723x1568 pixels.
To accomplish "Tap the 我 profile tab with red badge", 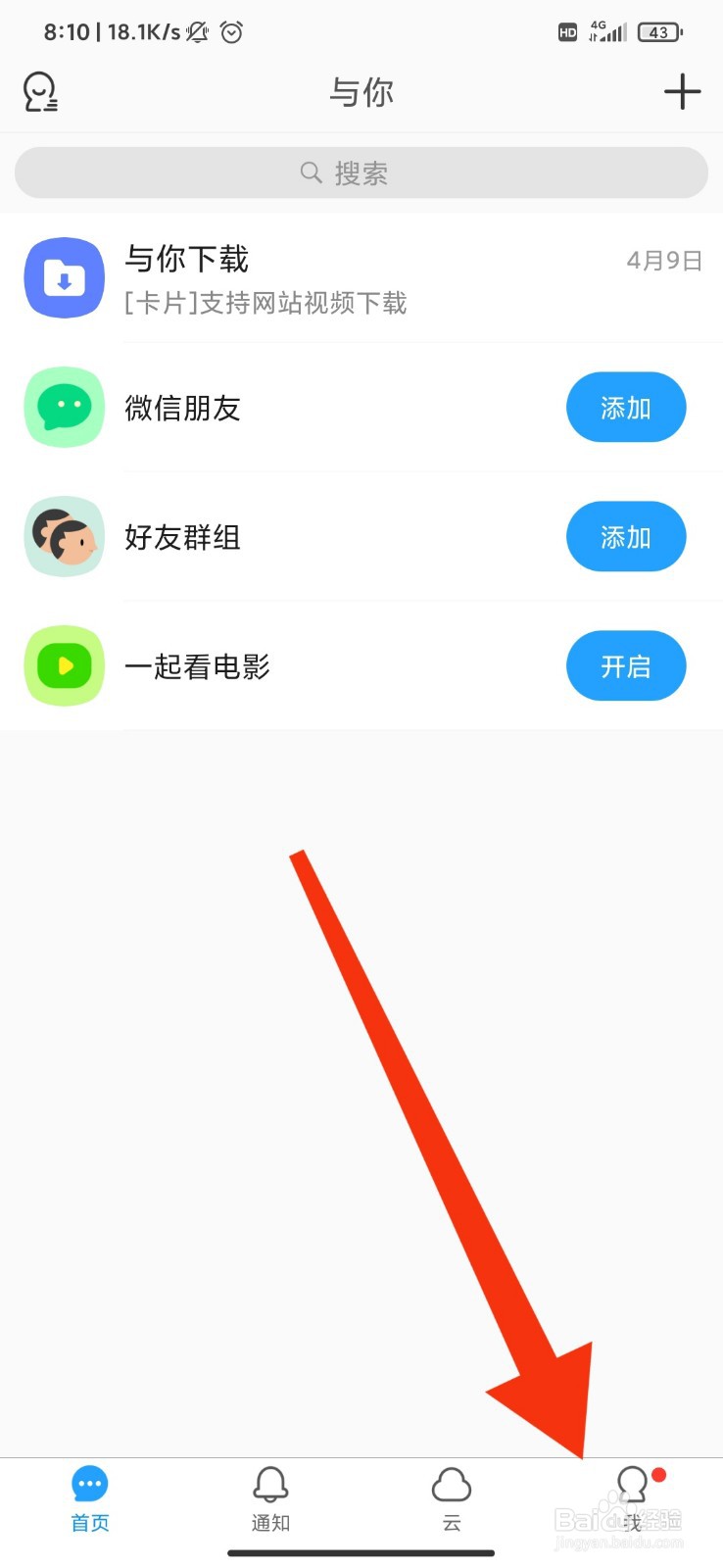I will point(633,1499).
